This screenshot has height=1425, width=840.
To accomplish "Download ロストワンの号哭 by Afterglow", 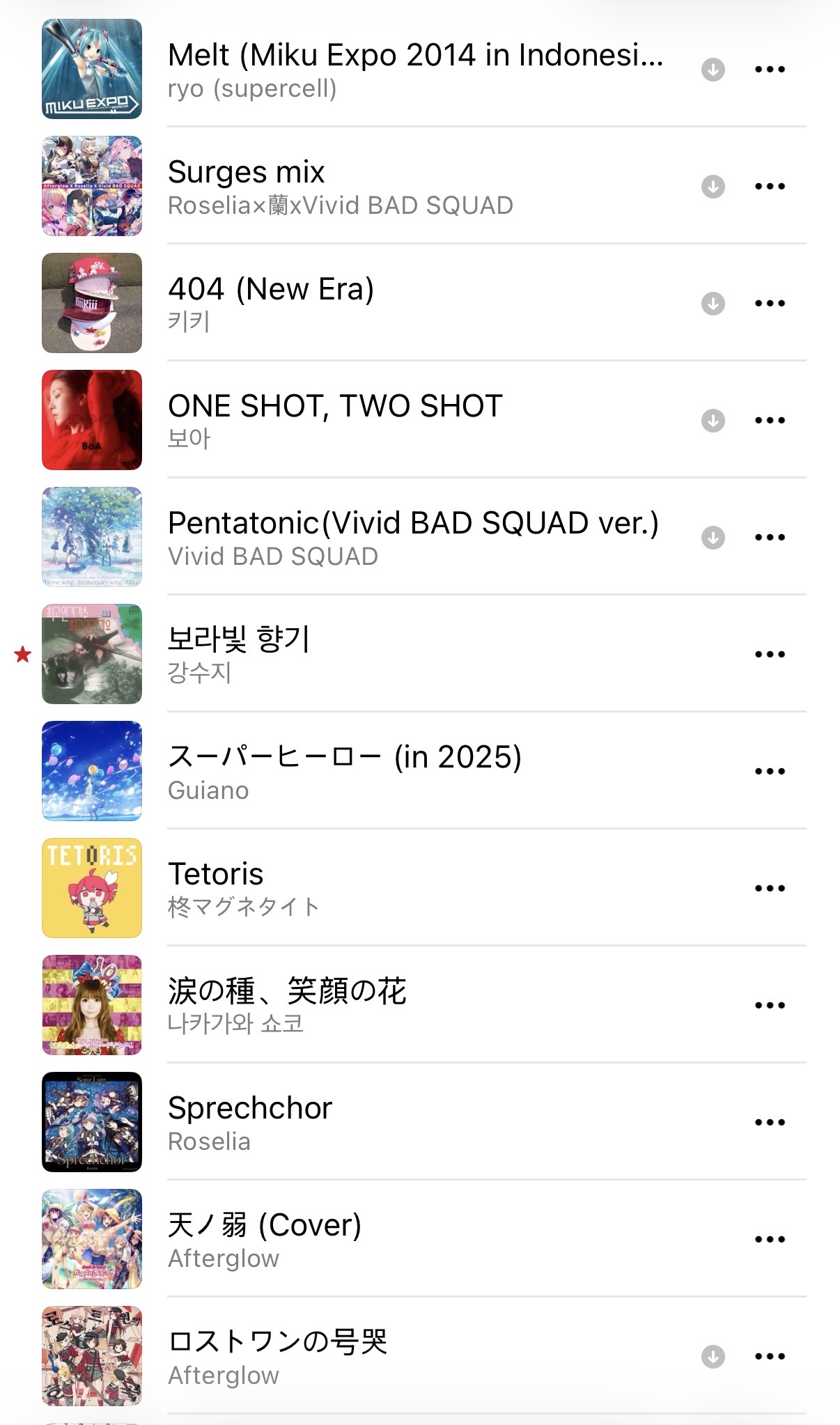I will tap(713, 1357).
